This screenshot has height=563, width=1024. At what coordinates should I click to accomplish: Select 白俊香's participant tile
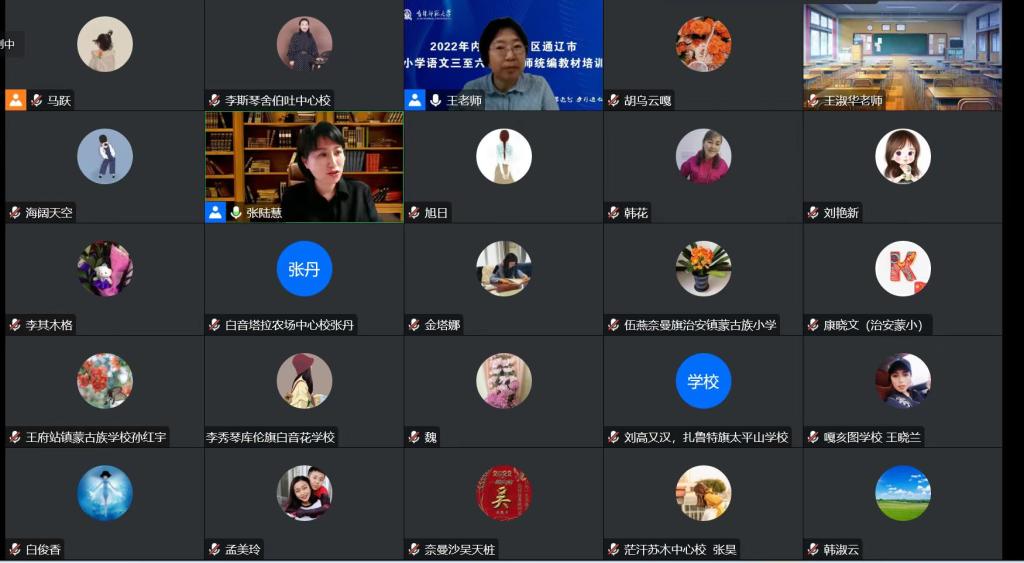point(104,502)
